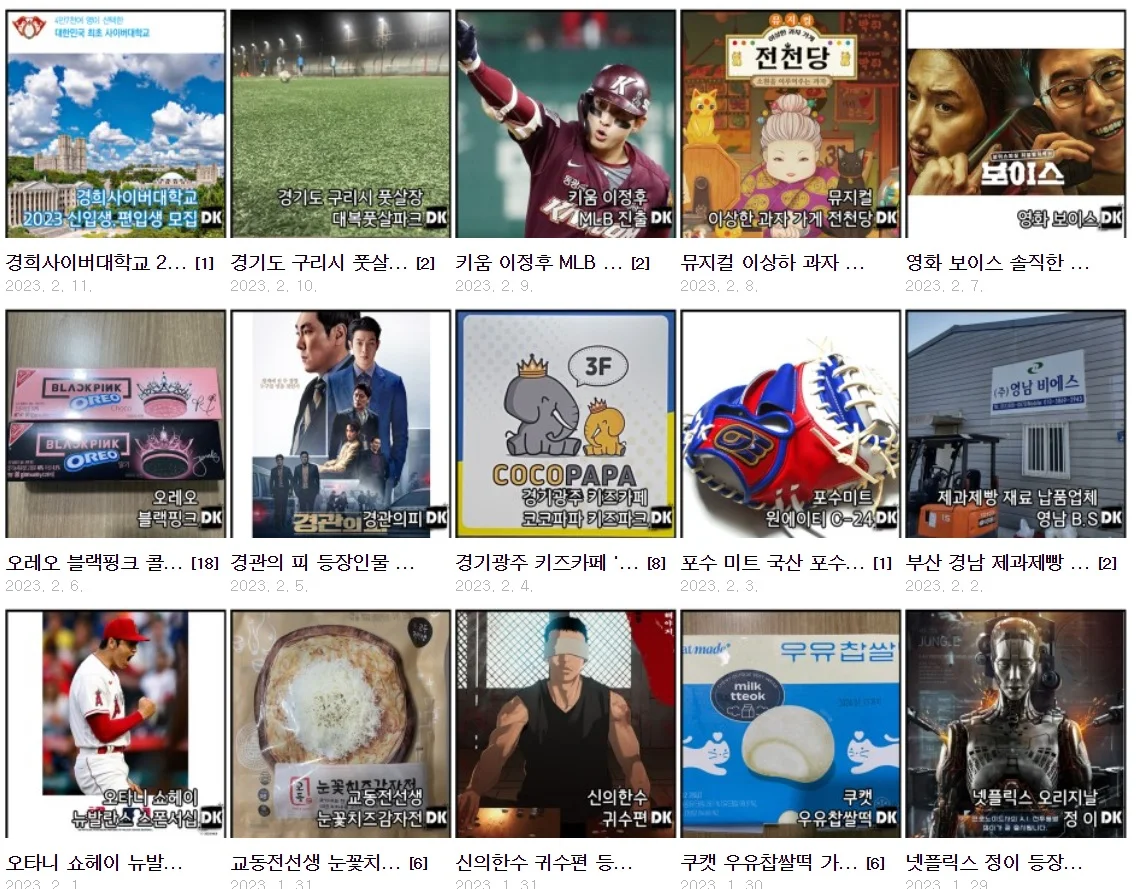Open the 경희사이버대학교 신입생 모집 post

point(115,125)
